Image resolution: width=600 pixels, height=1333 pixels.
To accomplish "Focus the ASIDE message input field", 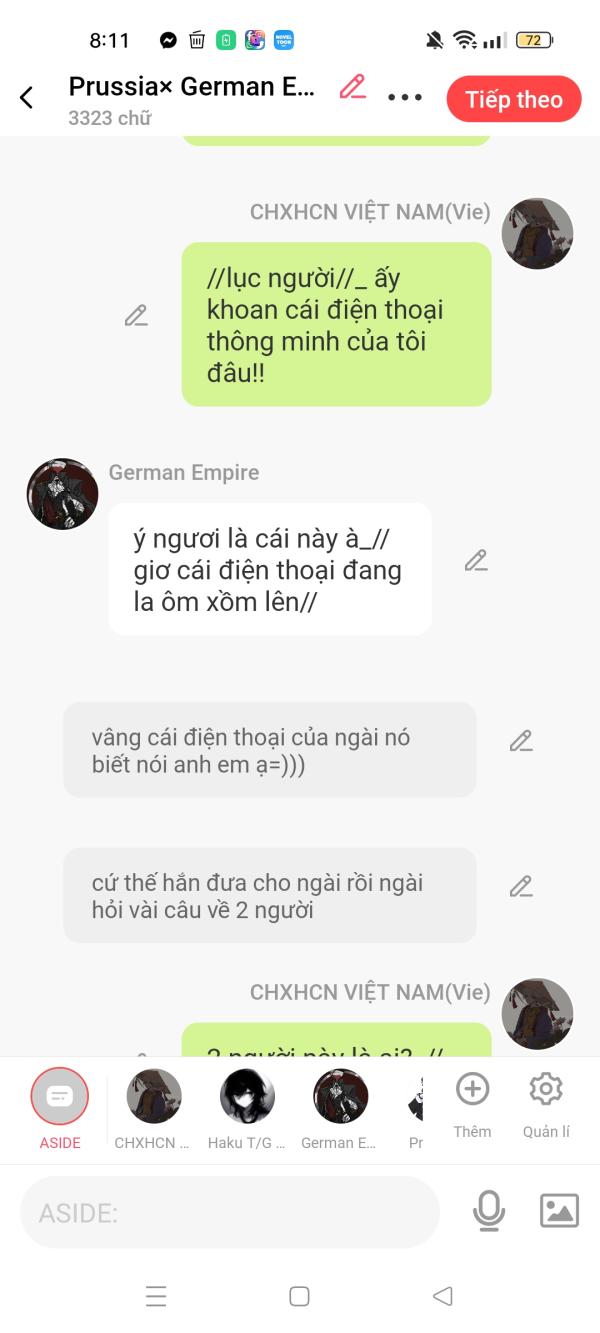I will [230, 1213].
